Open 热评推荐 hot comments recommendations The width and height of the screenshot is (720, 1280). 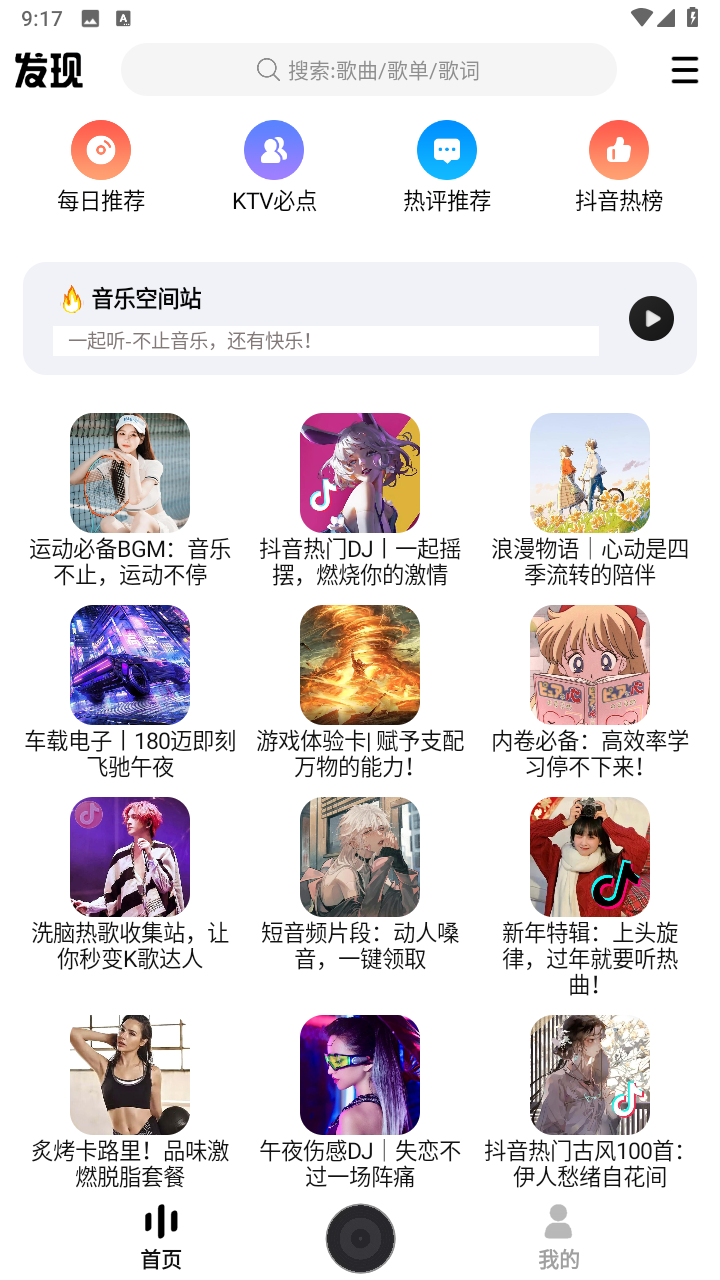tap(447, 148)
